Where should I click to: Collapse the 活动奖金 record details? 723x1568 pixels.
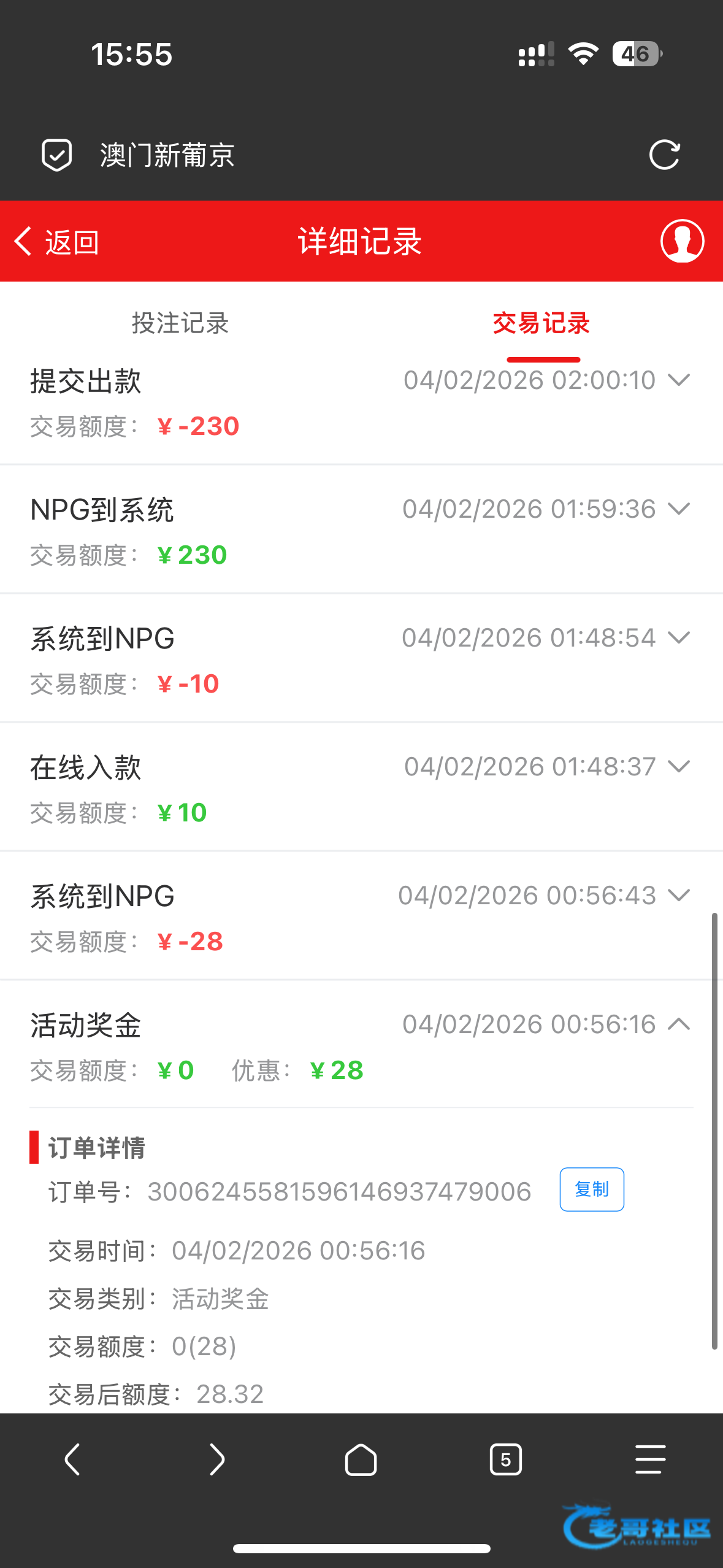coord(679,1024)
